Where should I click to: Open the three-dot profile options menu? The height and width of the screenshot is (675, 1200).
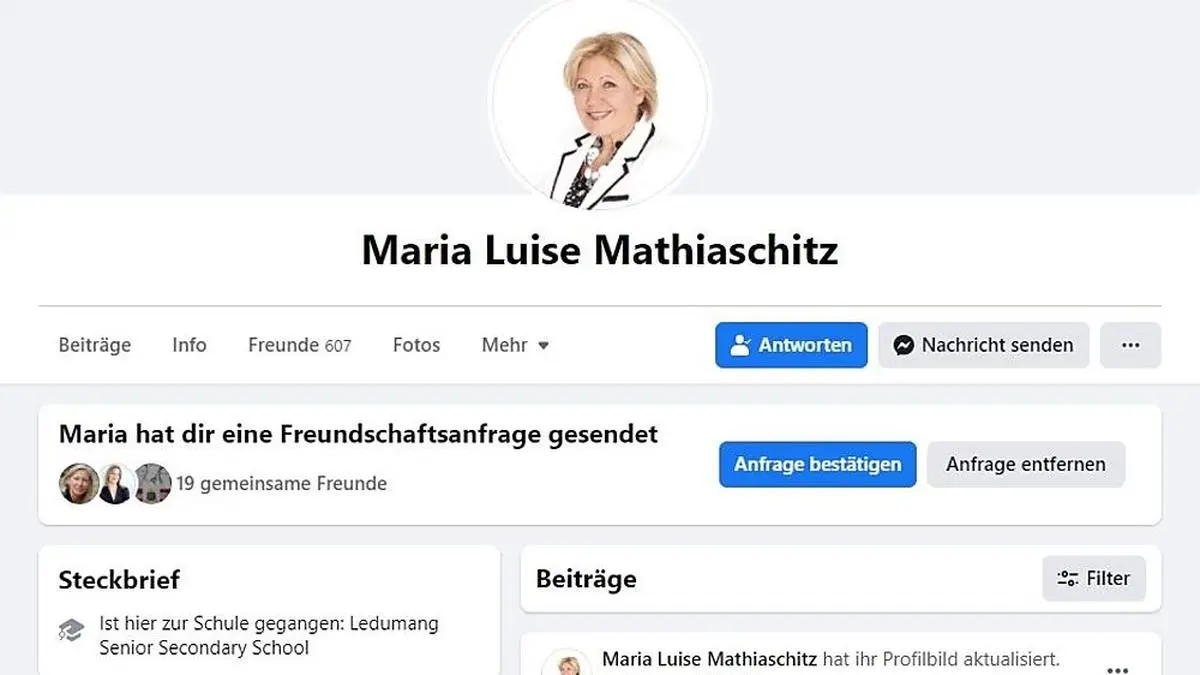pos(1130,345)
